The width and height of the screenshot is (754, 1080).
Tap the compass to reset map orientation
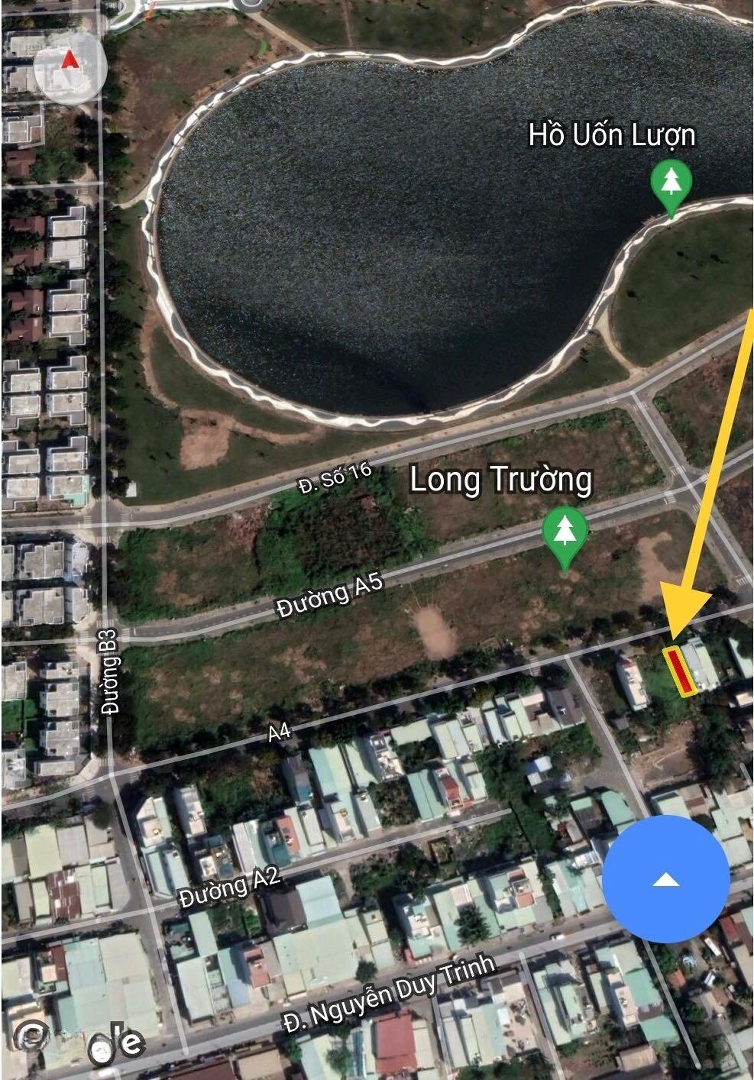[69, 67]
